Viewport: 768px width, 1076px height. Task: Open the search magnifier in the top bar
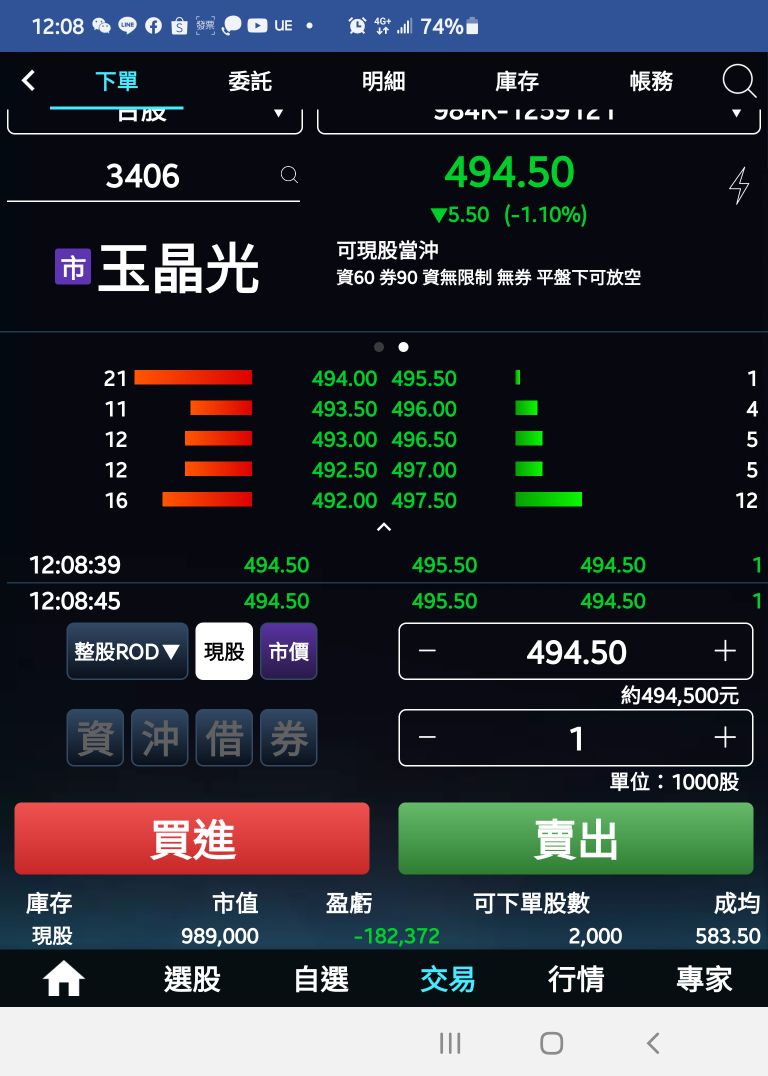point(739,81)
